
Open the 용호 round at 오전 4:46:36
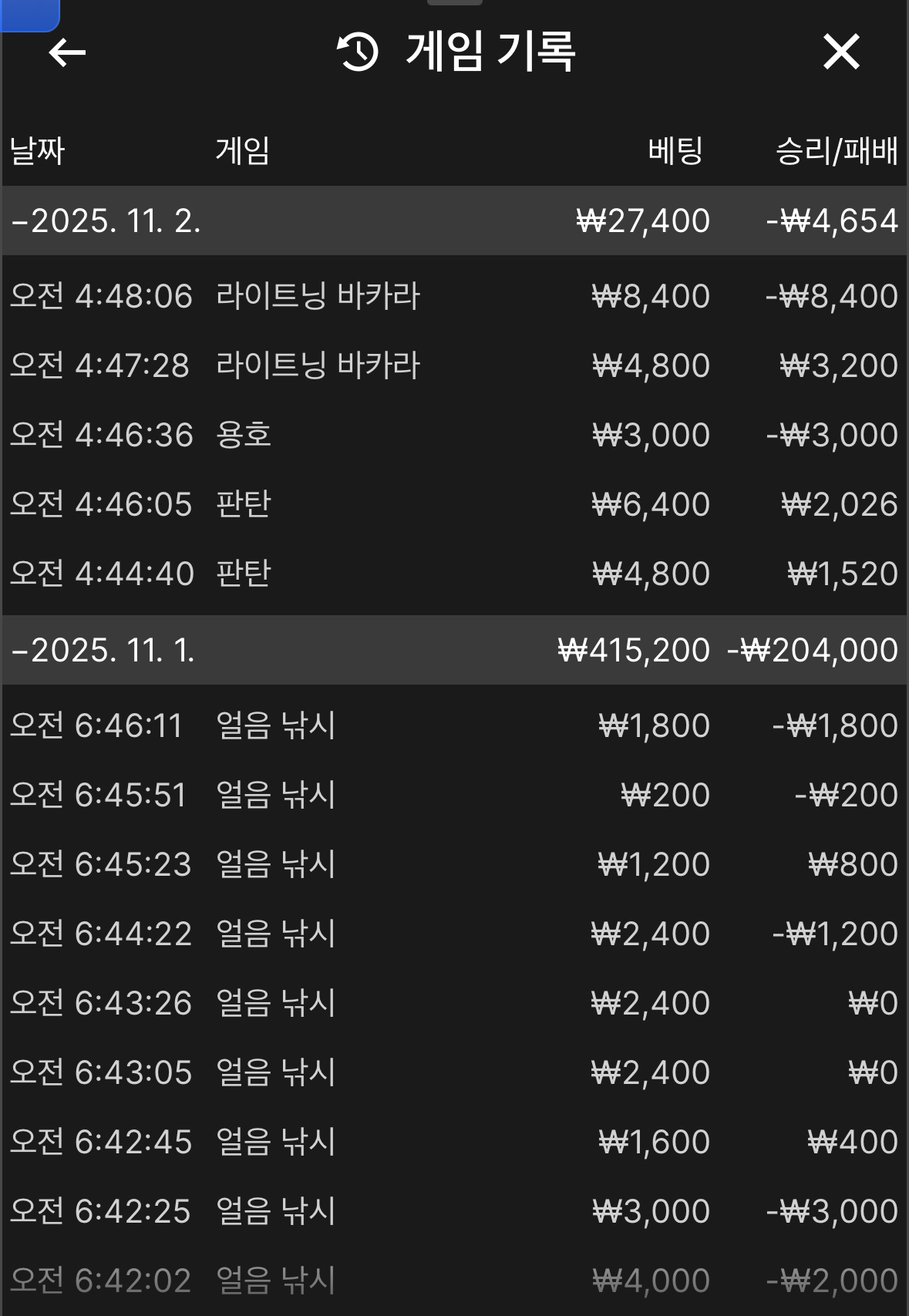point(454,435)
